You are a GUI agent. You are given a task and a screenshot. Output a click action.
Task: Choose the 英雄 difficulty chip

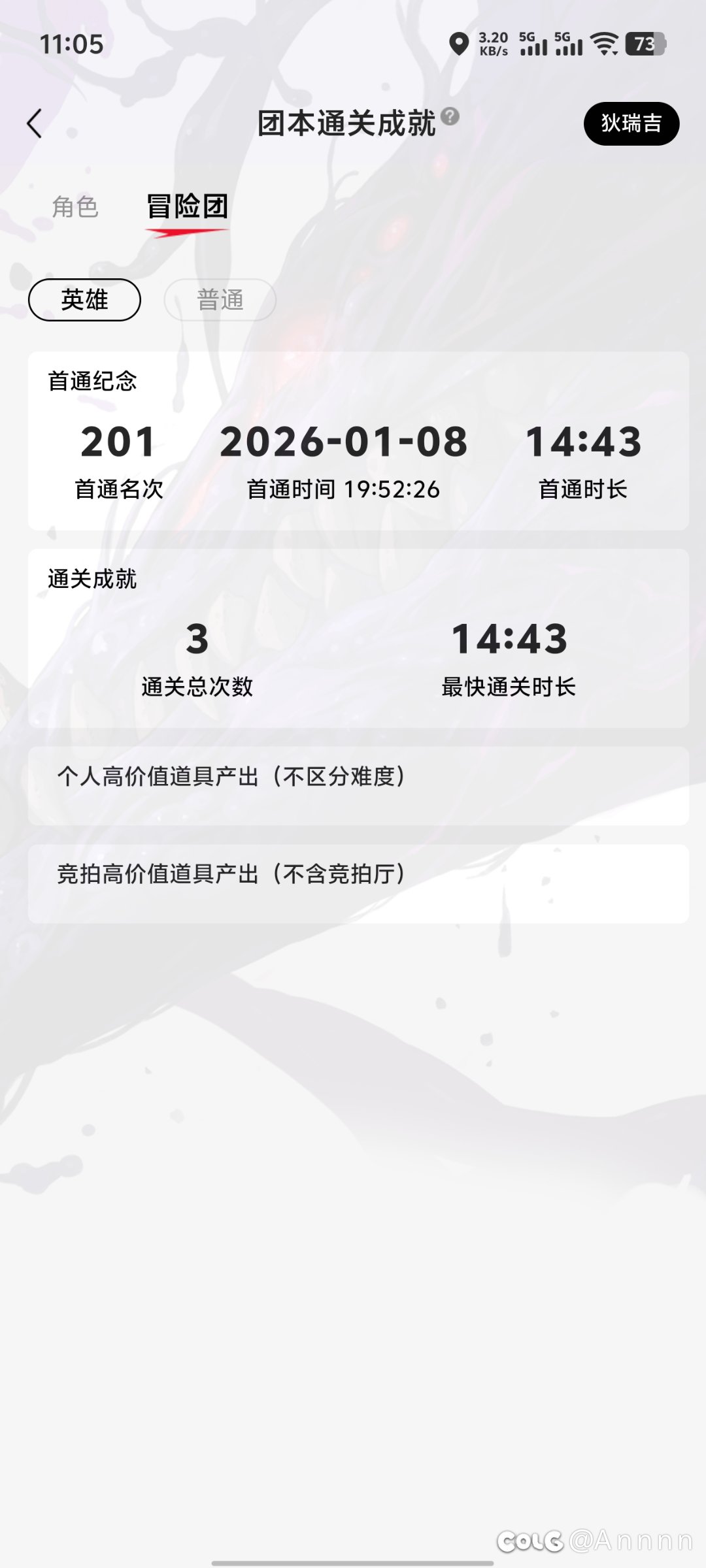coord(84,300)
